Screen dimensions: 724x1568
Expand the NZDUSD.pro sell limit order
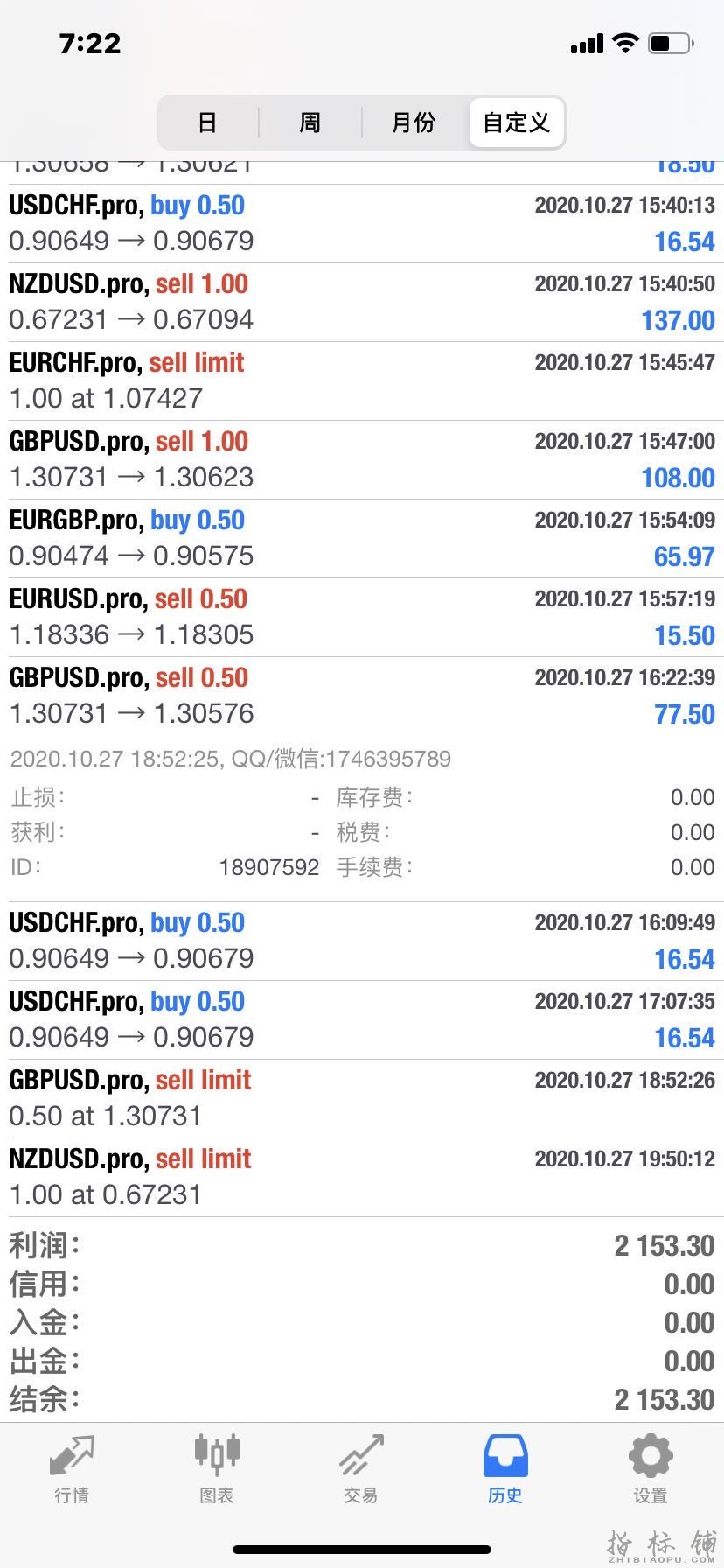362,1177
